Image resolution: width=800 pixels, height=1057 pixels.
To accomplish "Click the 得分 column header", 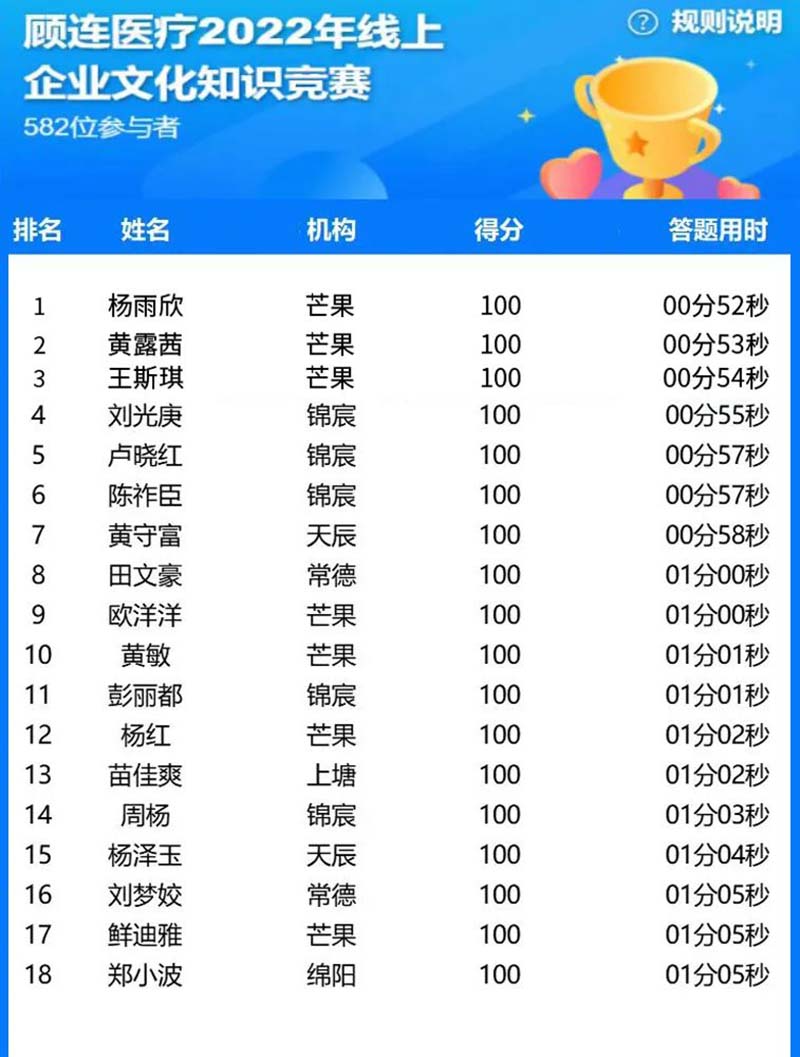I will pyautogui.click(x=496, y=230).
